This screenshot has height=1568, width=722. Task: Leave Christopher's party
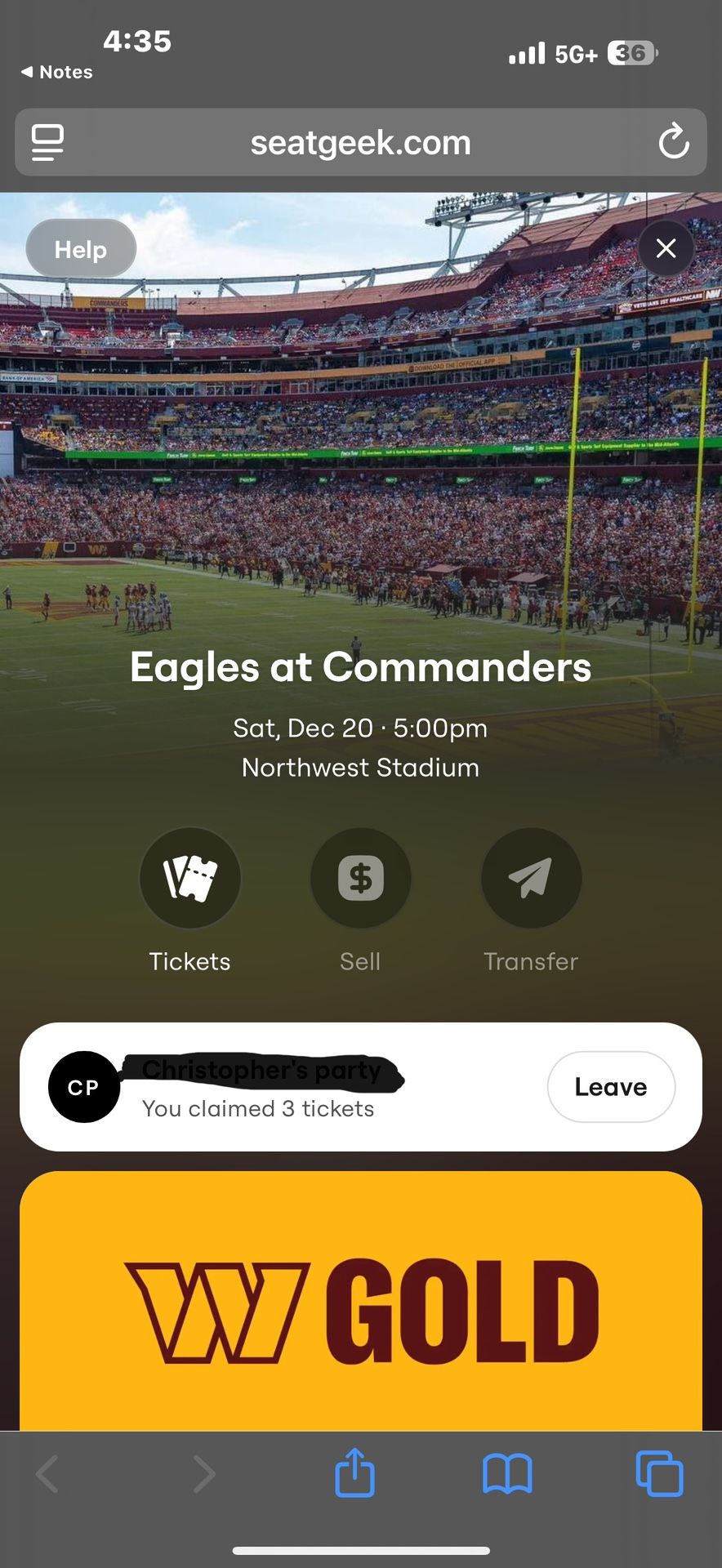coord(611,1086)
